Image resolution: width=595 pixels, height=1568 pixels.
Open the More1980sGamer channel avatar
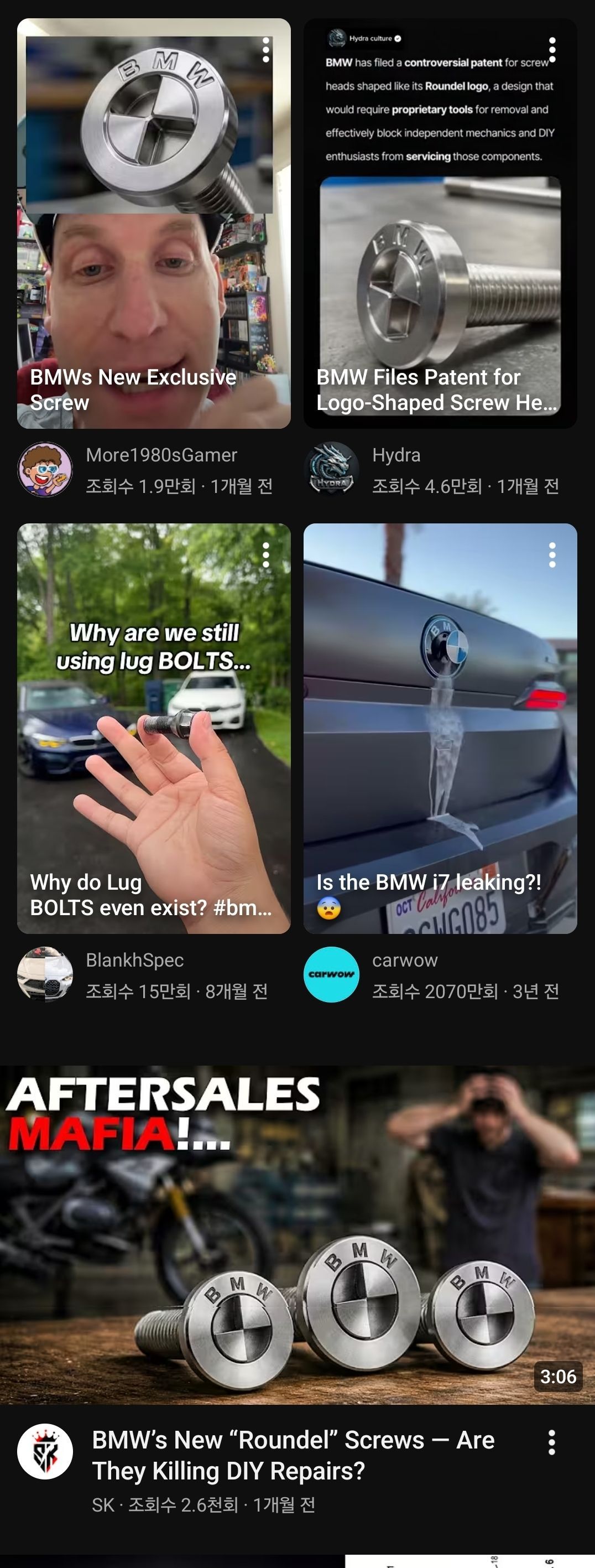coord(45,469)
